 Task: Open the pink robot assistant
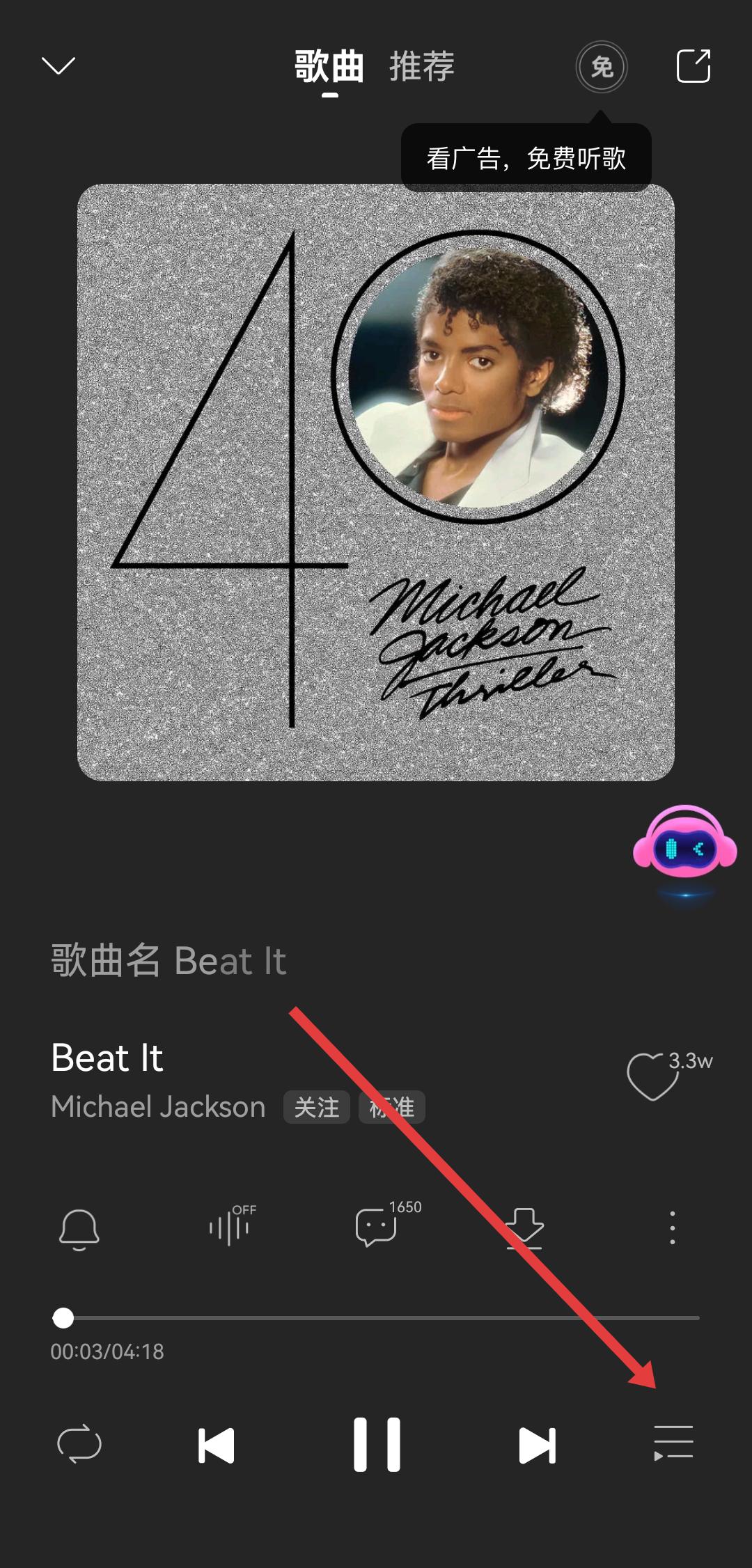pos(685,845)
